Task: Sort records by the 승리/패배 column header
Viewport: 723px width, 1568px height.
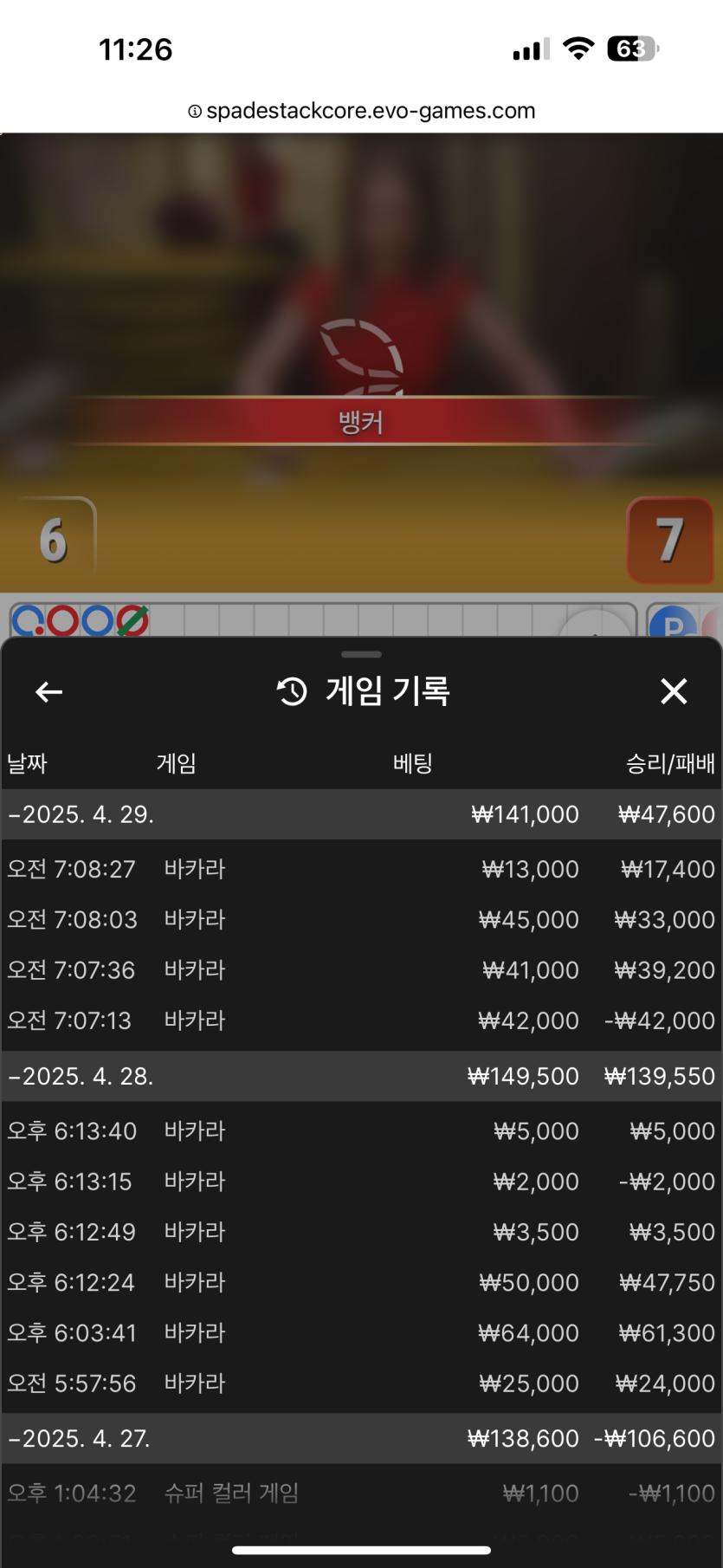Action: [x=668, y=763]
